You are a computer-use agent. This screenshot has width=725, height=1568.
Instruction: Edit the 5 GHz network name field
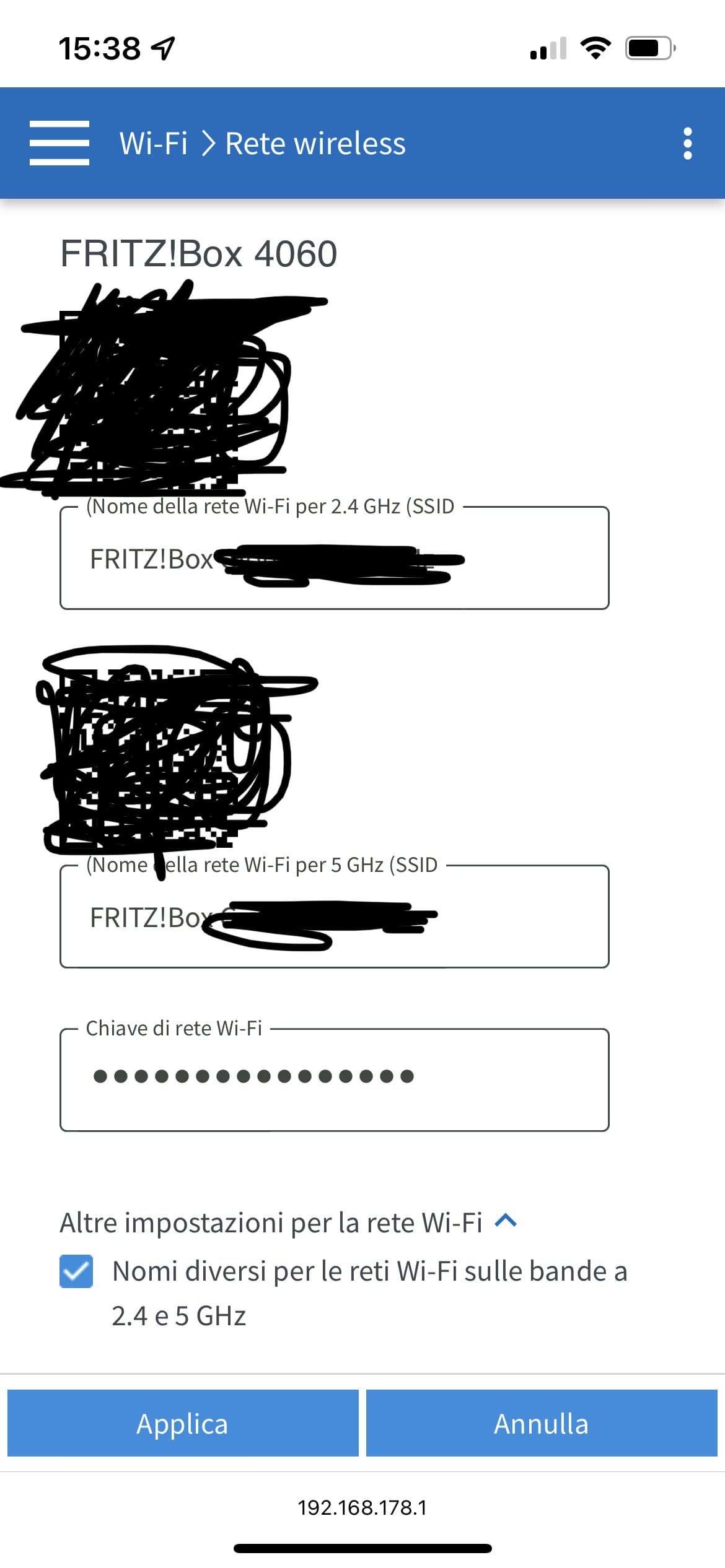(335, 917)
